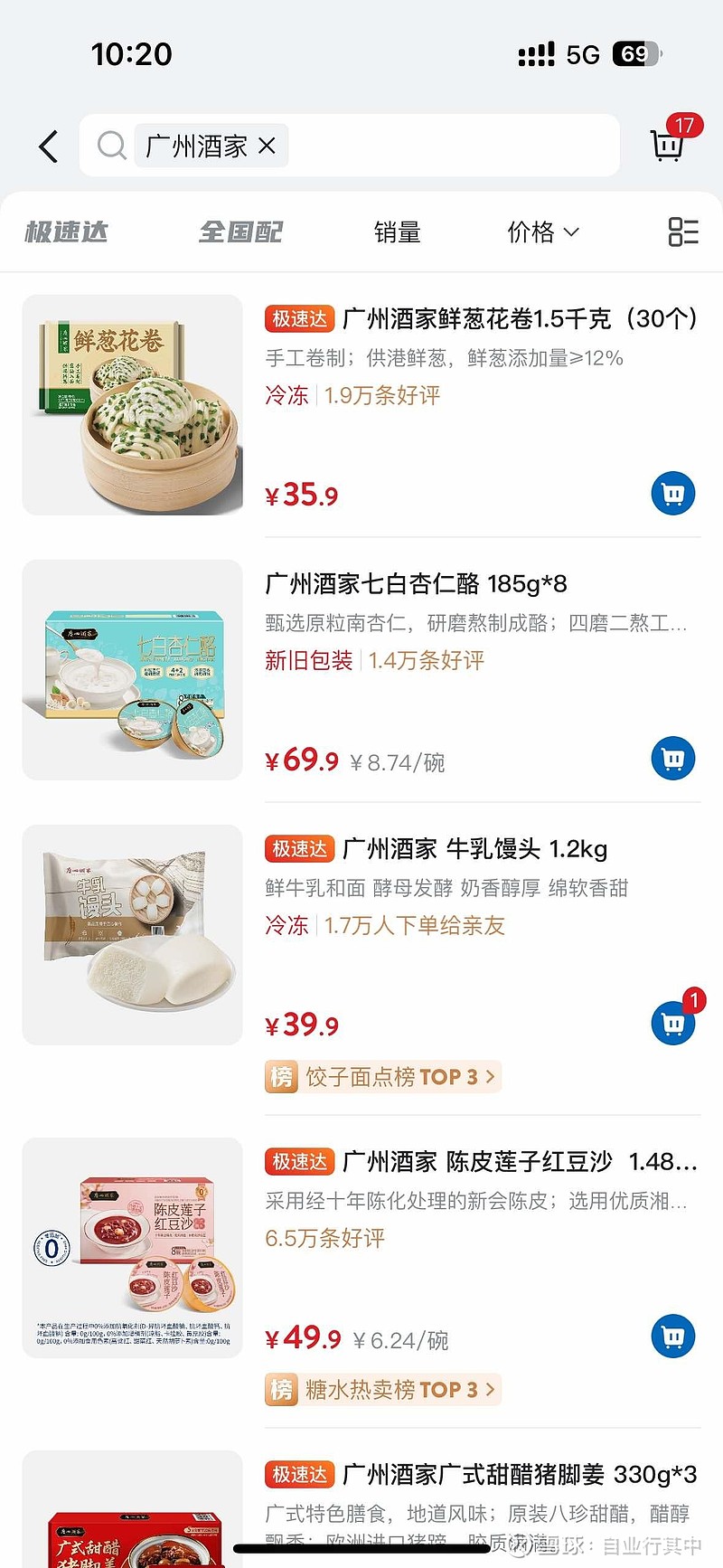The width and height of the screenshot is (723, 1568).
Task: Enable the 极速达 delivery filter
Action: (x=67, y=231)
